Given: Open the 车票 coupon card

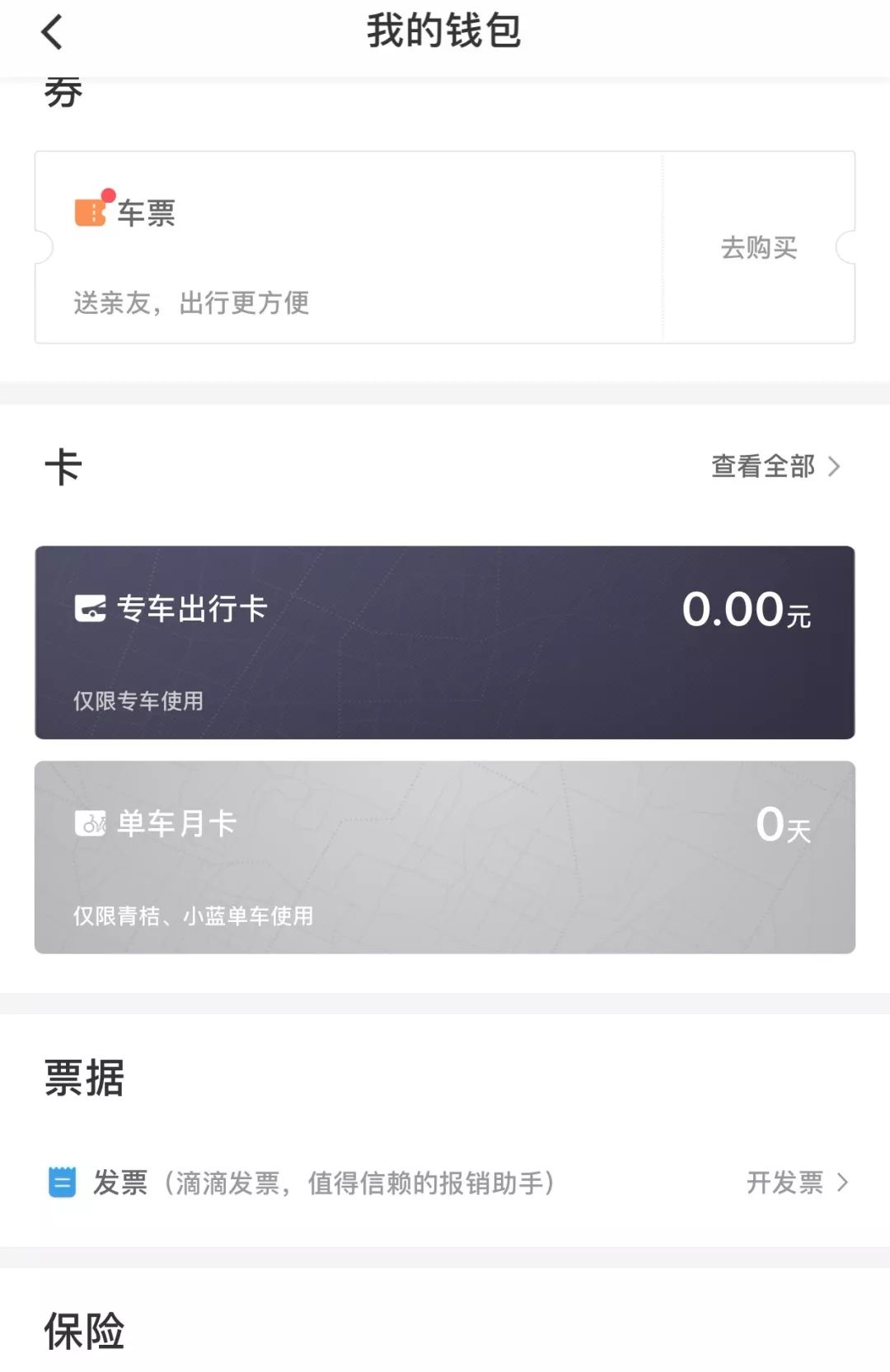Looking at the screenshot, I should [x=346, y=247].
